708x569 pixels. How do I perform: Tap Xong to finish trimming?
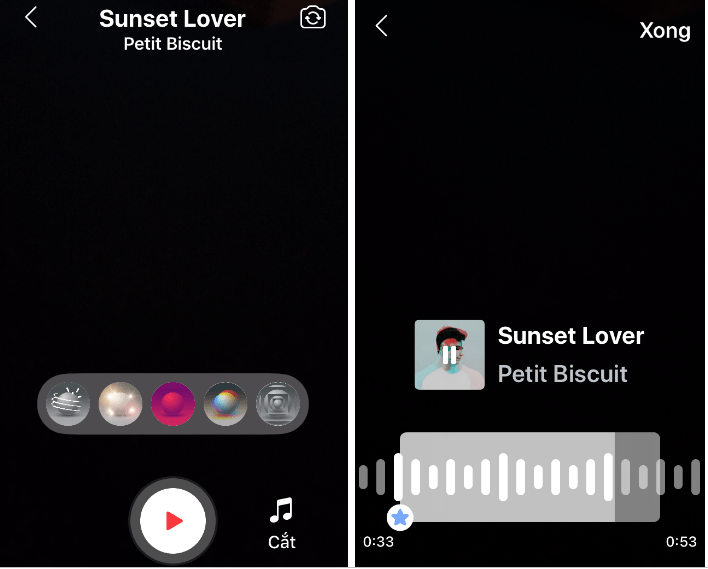pyautogui.click(x=664, y=30)
